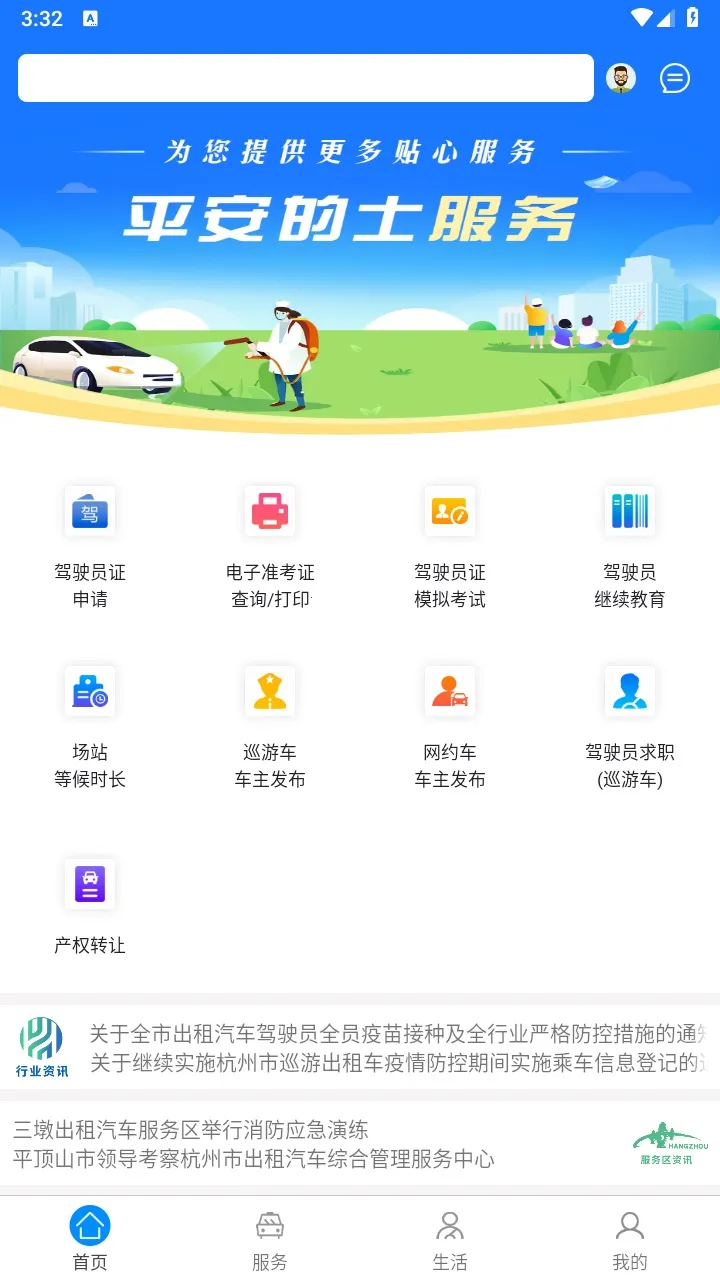Open the user avatar profile
Image resolution: width=720 pixels, height=1280 pixels.
click(621, 78)
